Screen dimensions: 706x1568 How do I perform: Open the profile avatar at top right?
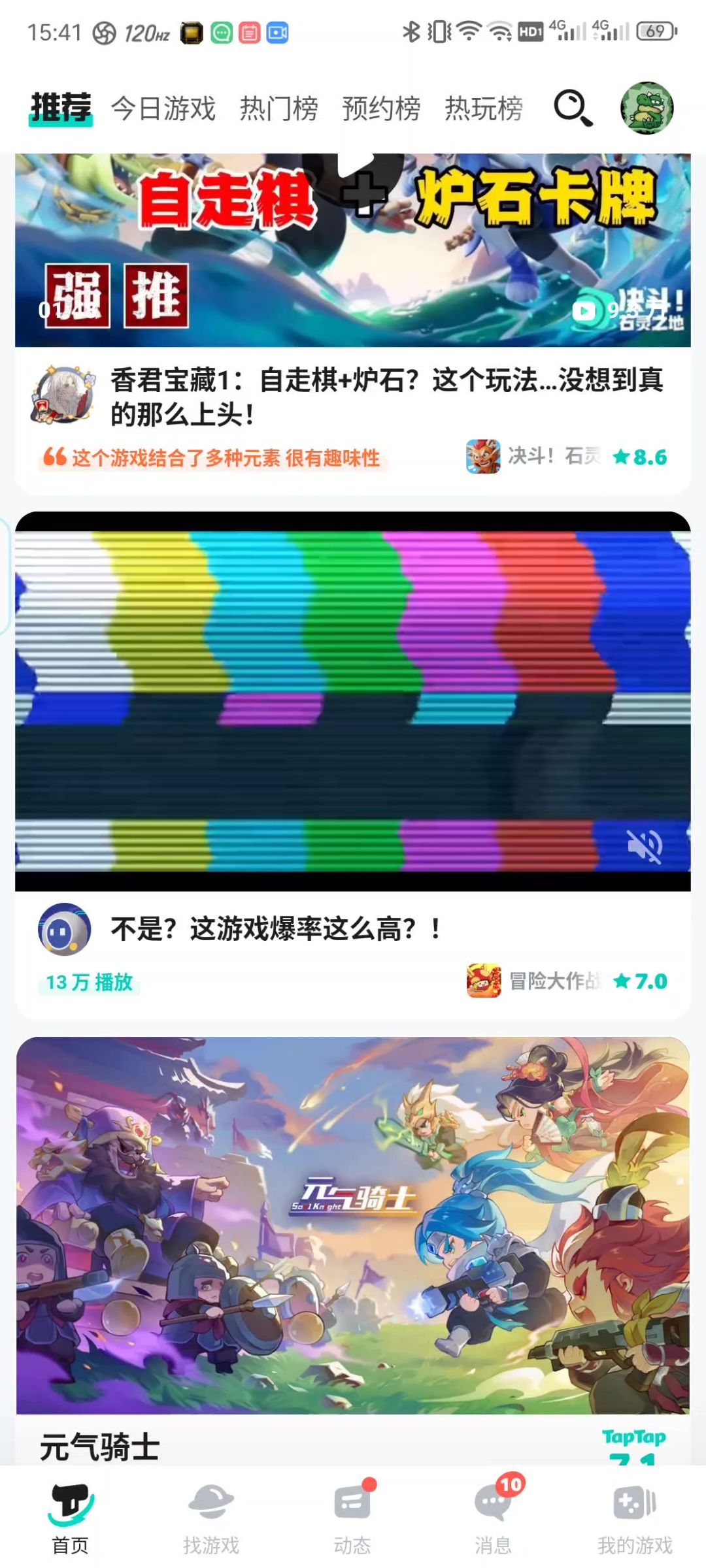tap(647, 108)
